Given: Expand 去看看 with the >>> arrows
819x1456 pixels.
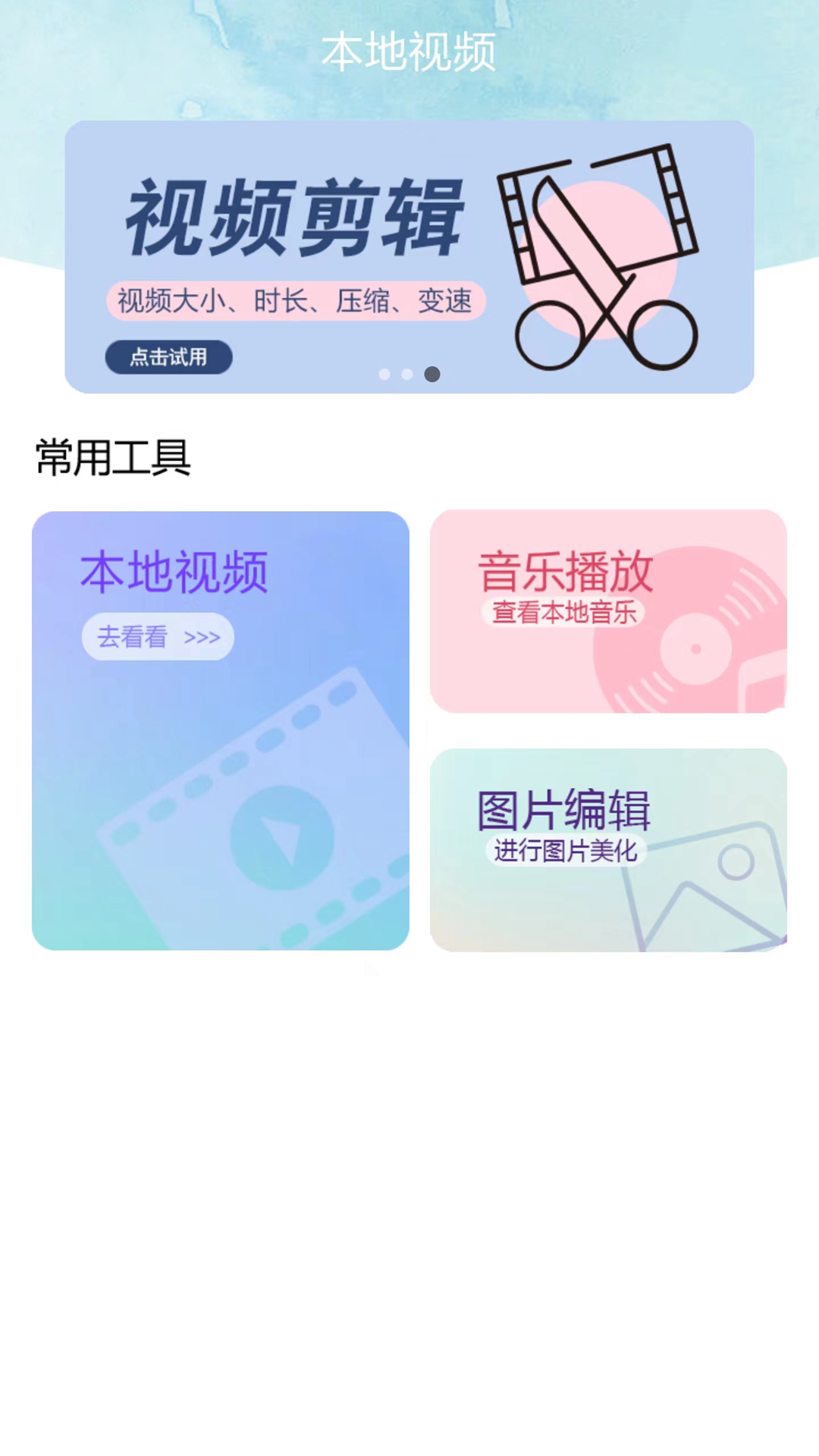Looking at the screenshot, I should [157, 637].
